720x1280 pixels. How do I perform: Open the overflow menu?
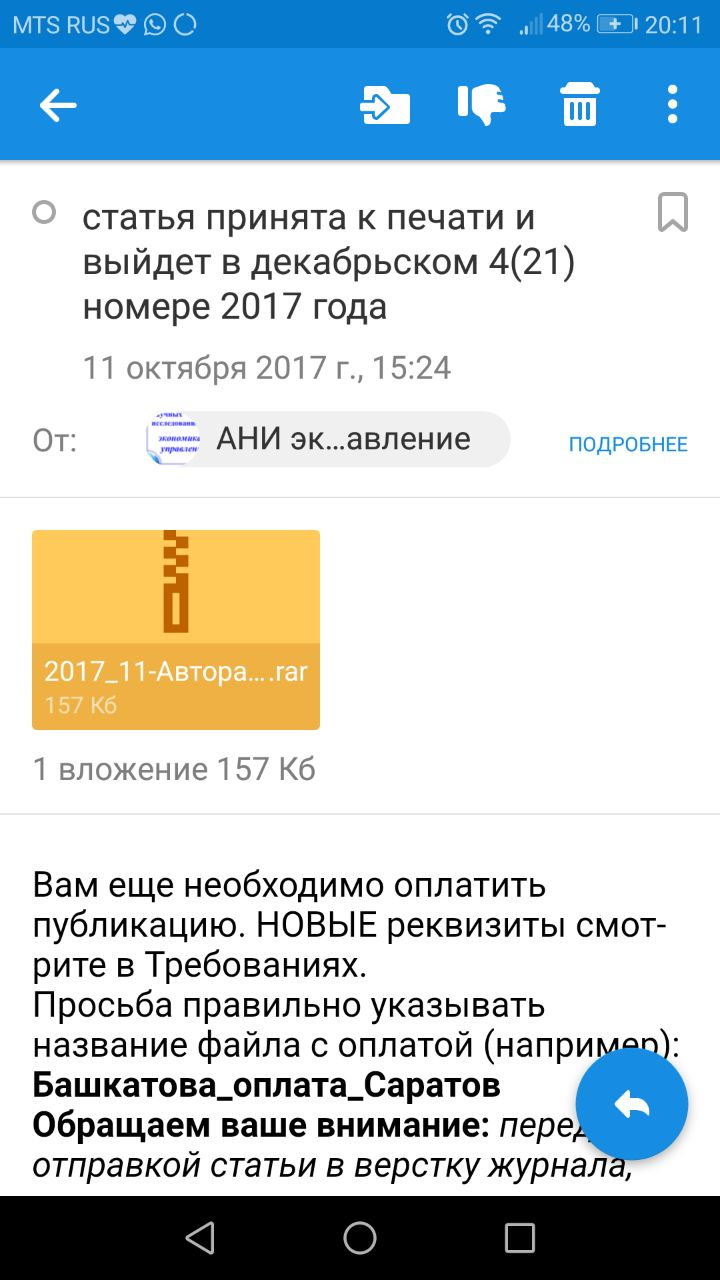(x=672, y=105)
